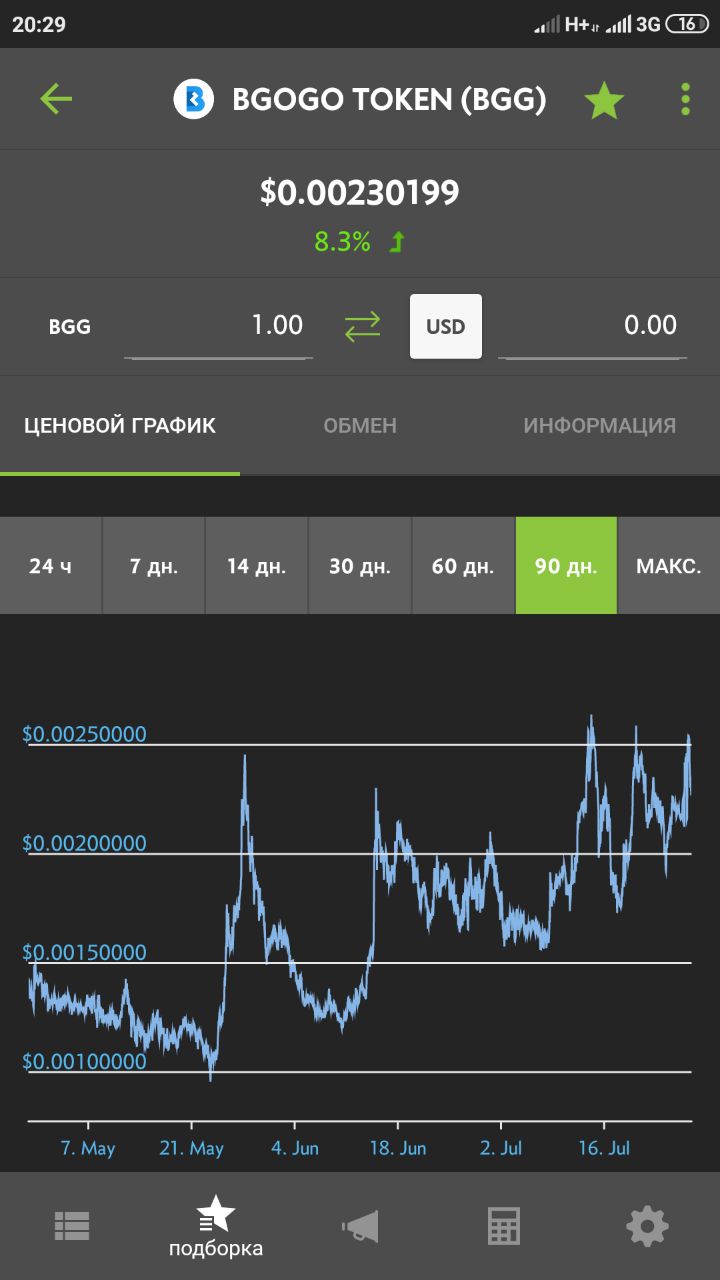This screenshot has height=1280, width=720.
Task: Go back using the green arrow
Action: [56, 99]
